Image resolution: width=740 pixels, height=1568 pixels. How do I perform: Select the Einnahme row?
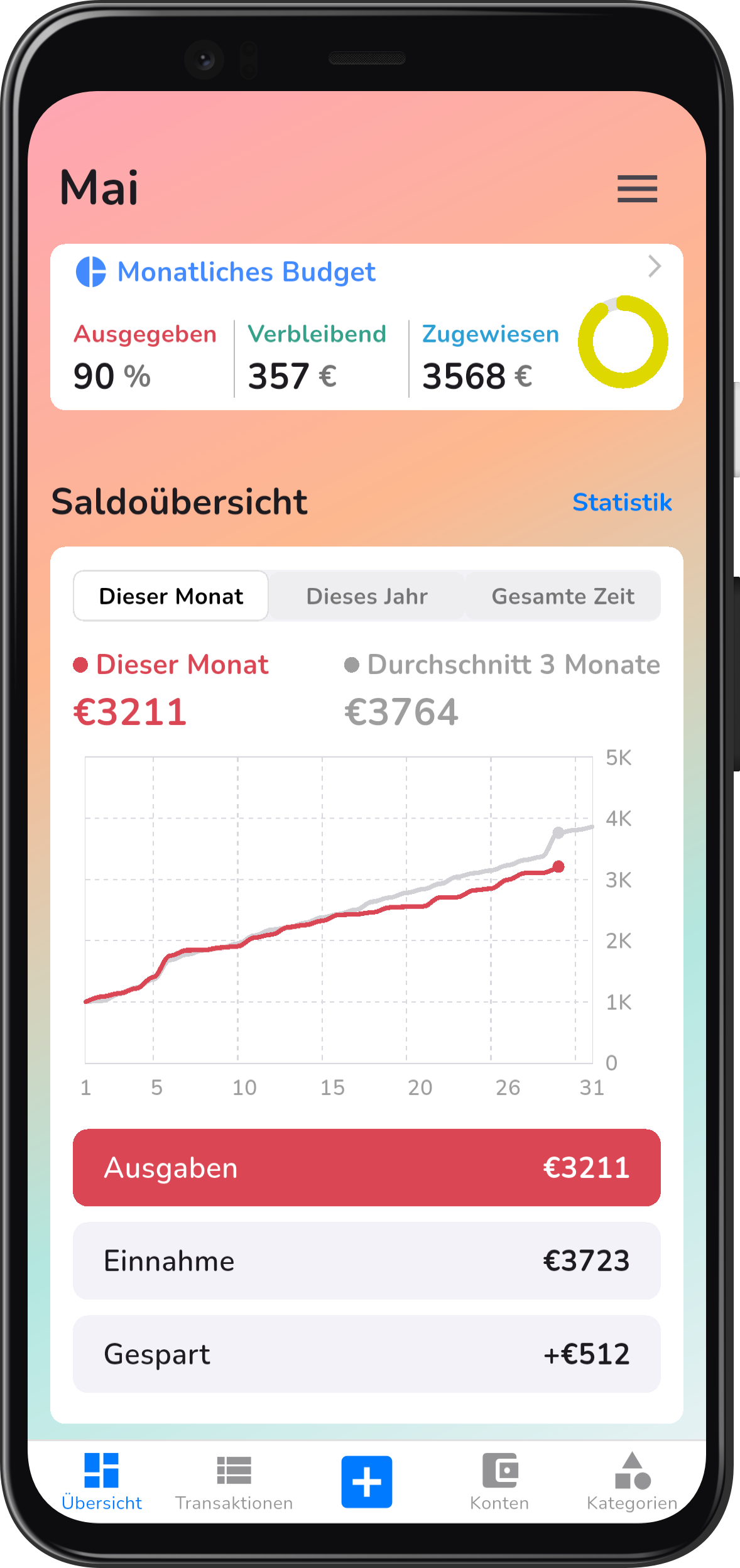[366, 1260]
